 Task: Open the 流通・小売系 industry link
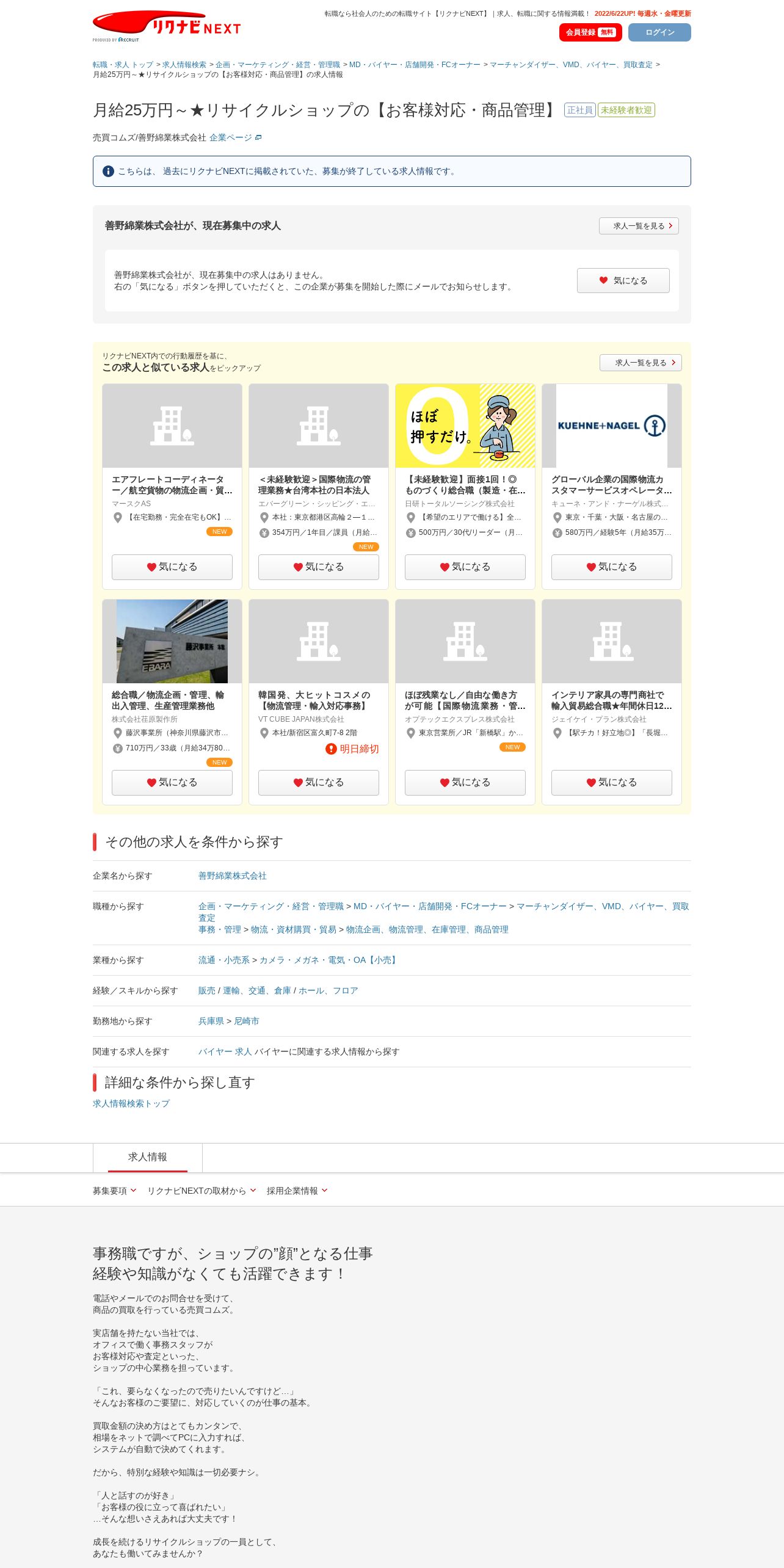click(223, 960)
